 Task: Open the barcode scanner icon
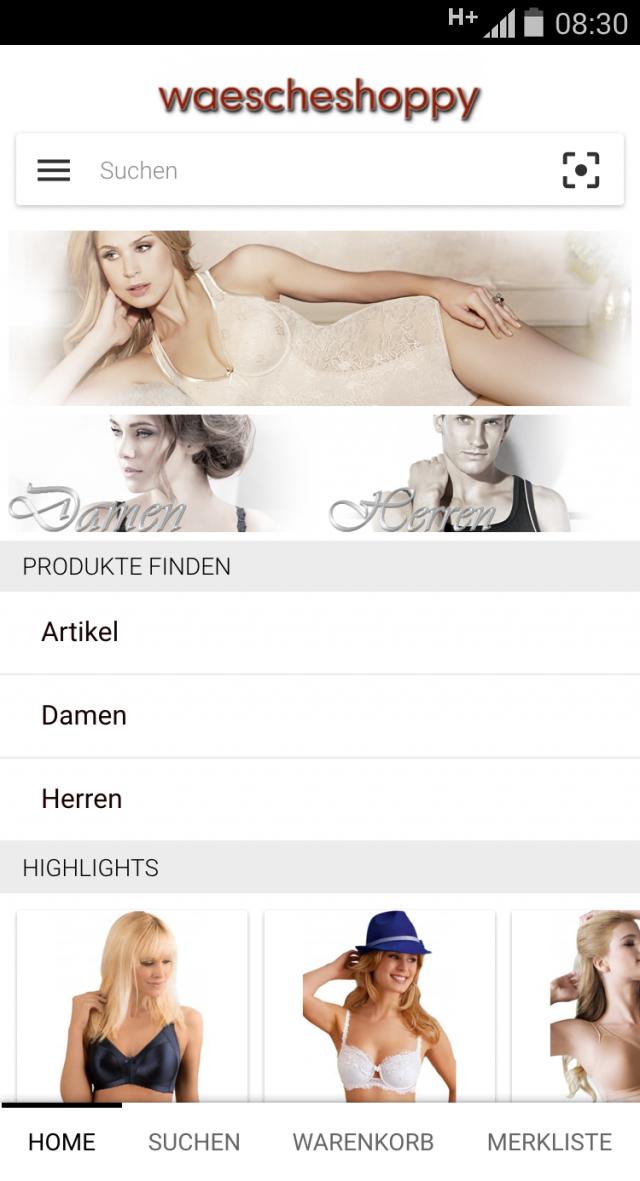(x=580, y=170)
